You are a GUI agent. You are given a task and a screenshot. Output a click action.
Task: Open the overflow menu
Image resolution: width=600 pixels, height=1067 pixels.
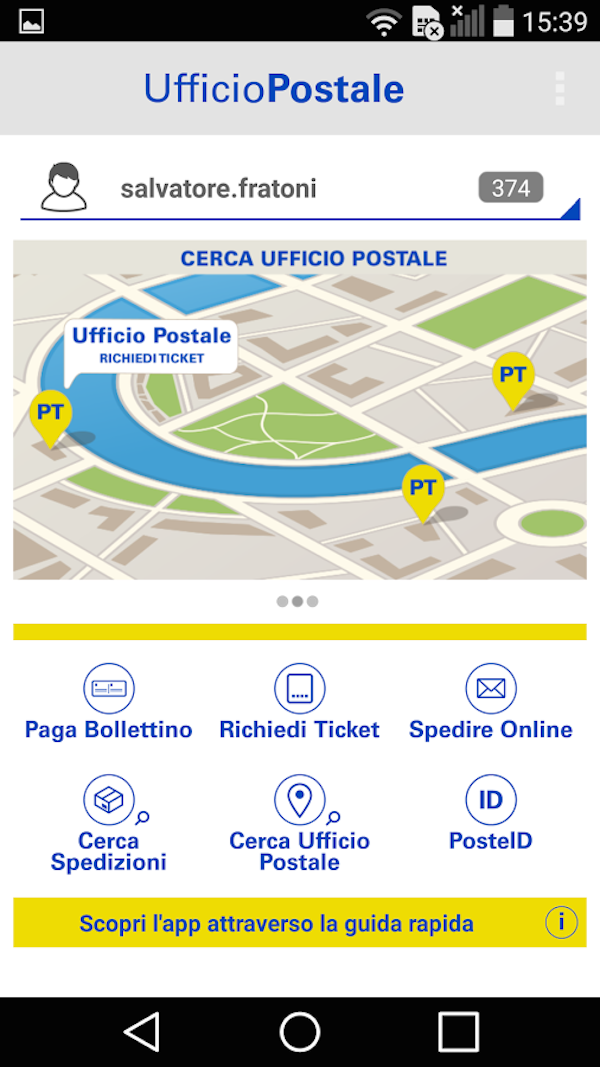click(x=560, y=89)
